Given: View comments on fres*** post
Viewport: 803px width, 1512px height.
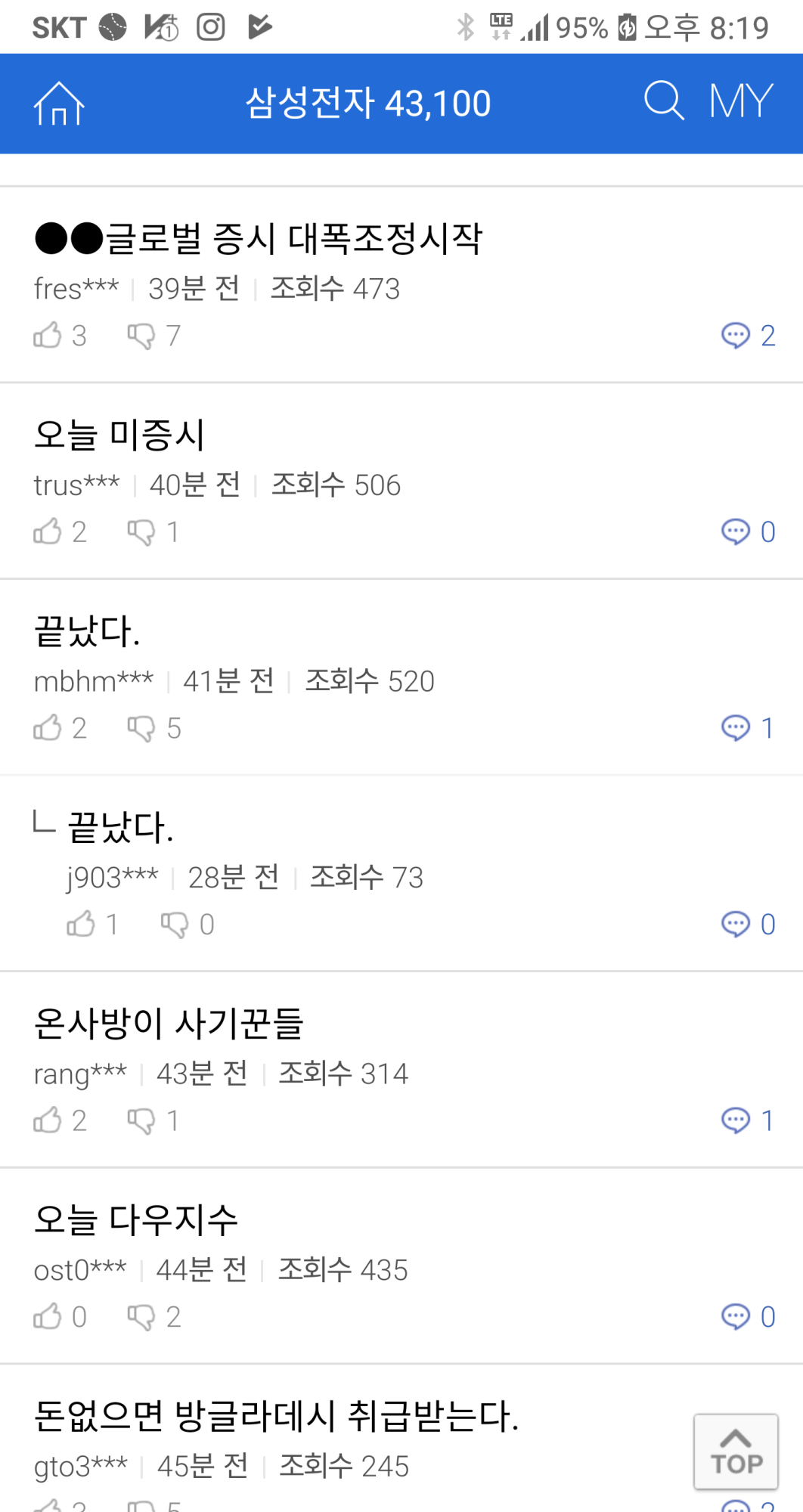Looking at the screenshot, I should pos(747,335).
